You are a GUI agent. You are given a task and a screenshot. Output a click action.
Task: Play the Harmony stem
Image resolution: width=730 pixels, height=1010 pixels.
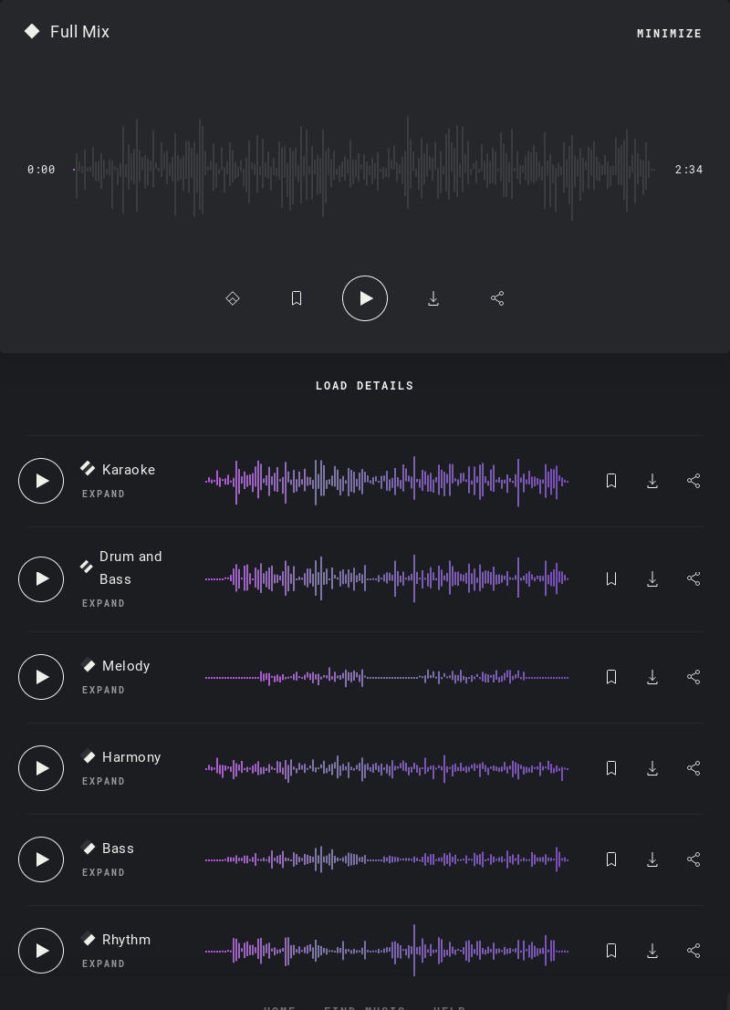41,768
